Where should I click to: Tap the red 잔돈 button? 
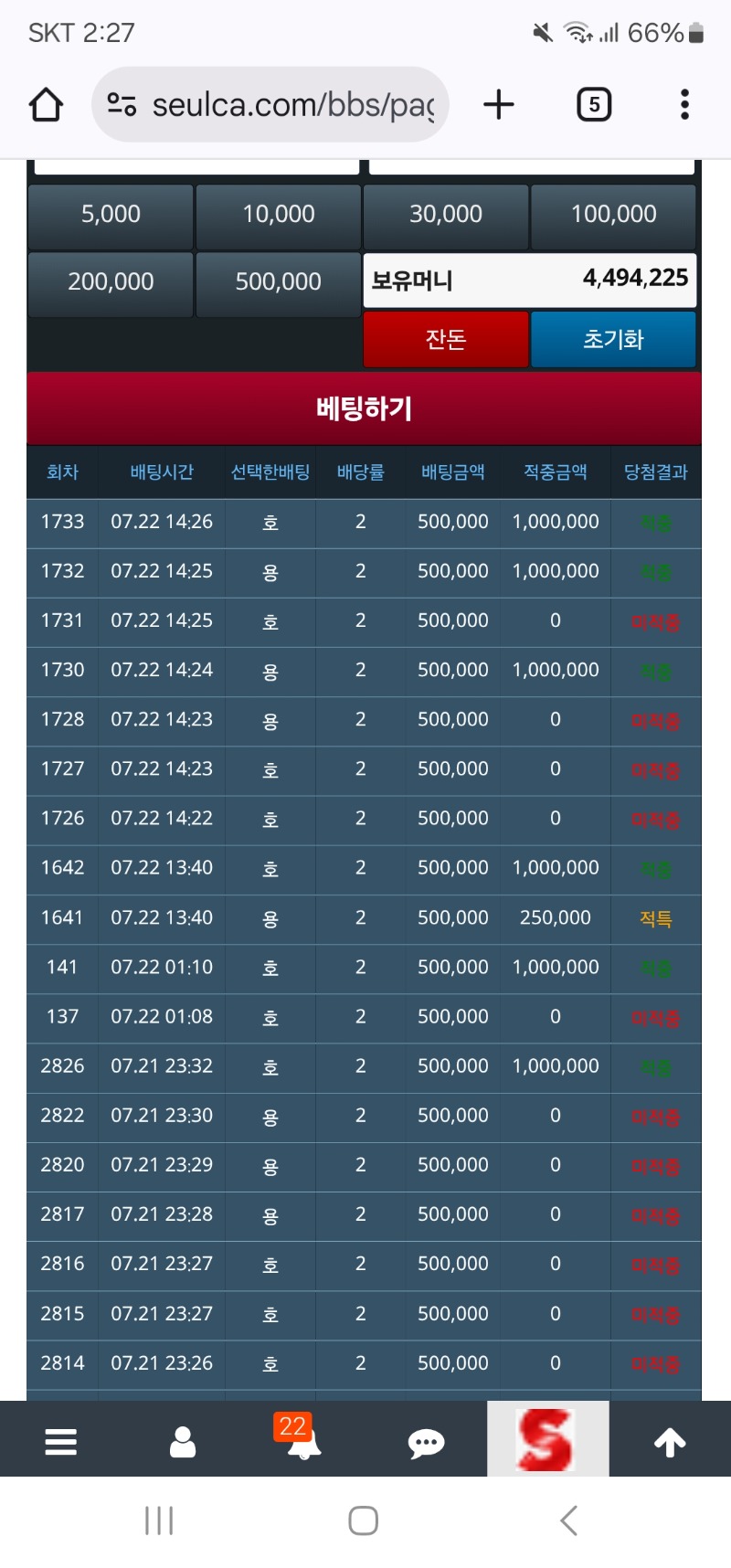[x=446, y=339]
